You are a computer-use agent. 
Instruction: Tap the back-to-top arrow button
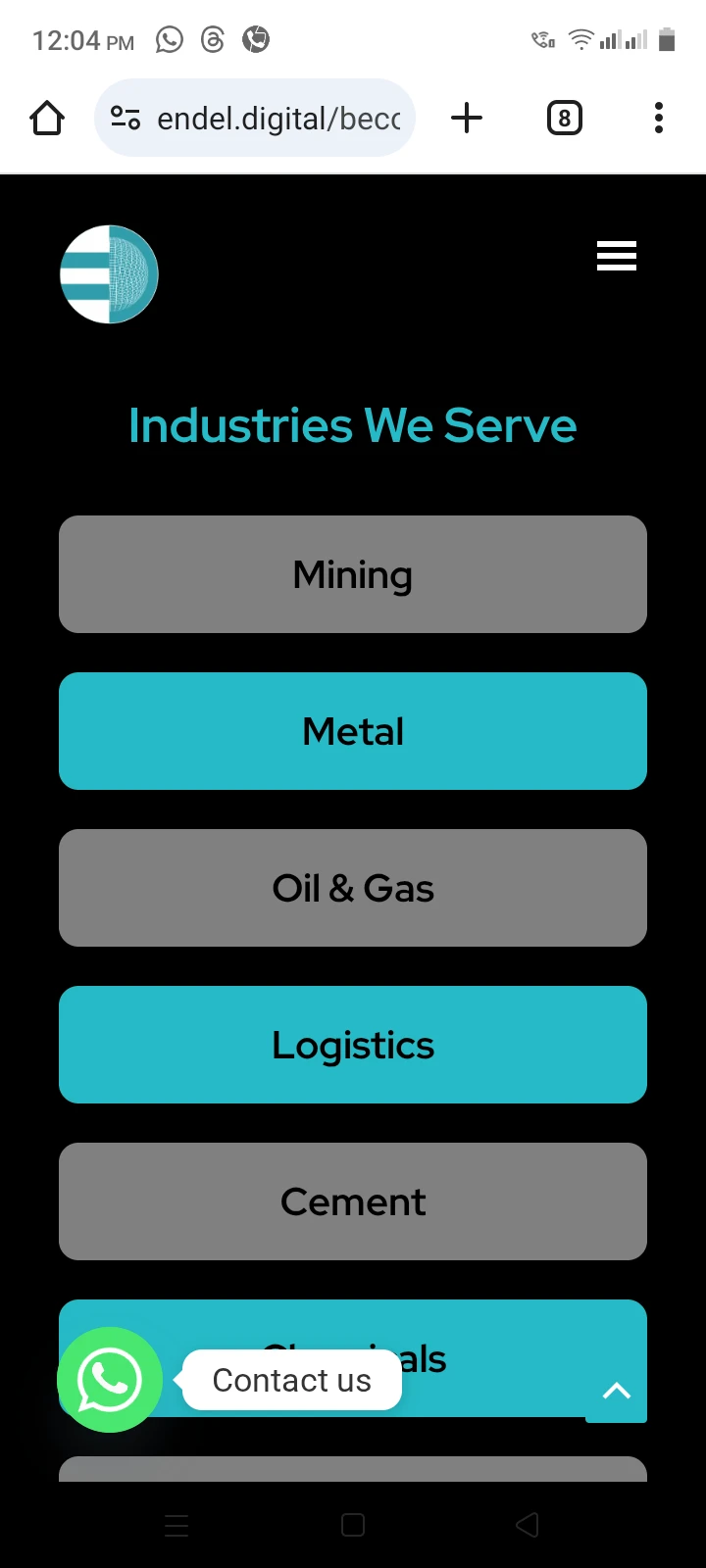[x=616, y=1391]
